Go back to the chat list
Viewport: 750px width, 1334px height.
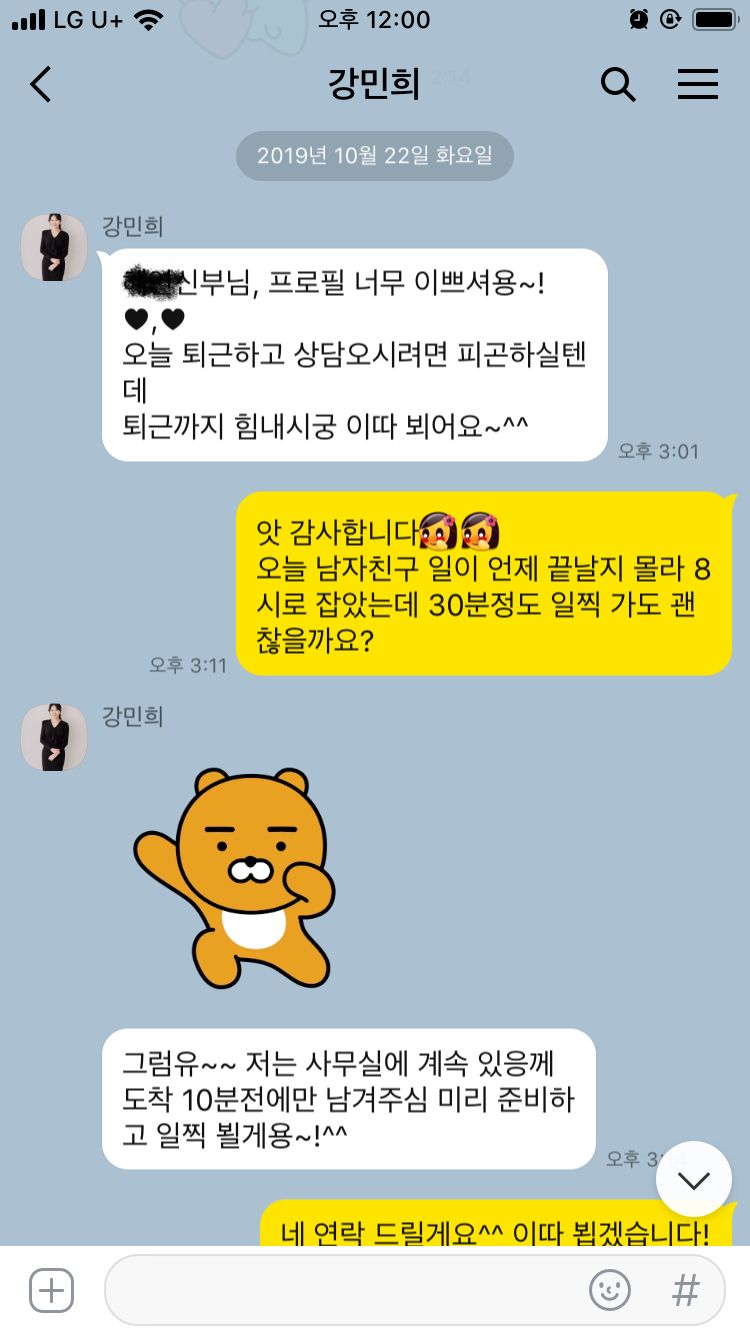tap(40, 85)
